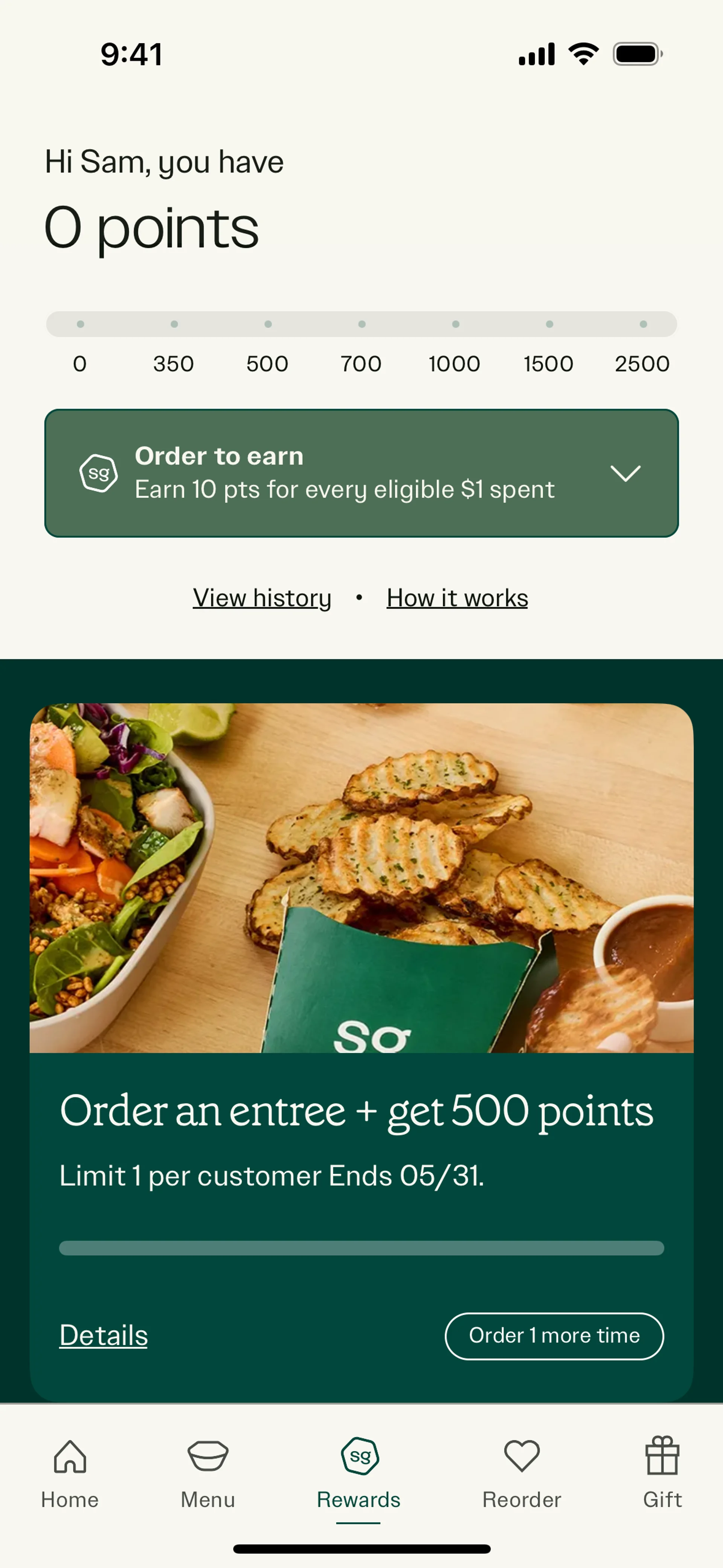The width and height of the screenshot is (723, 1568).
Task: Open the View history link
Action: (x=262, y=598)
